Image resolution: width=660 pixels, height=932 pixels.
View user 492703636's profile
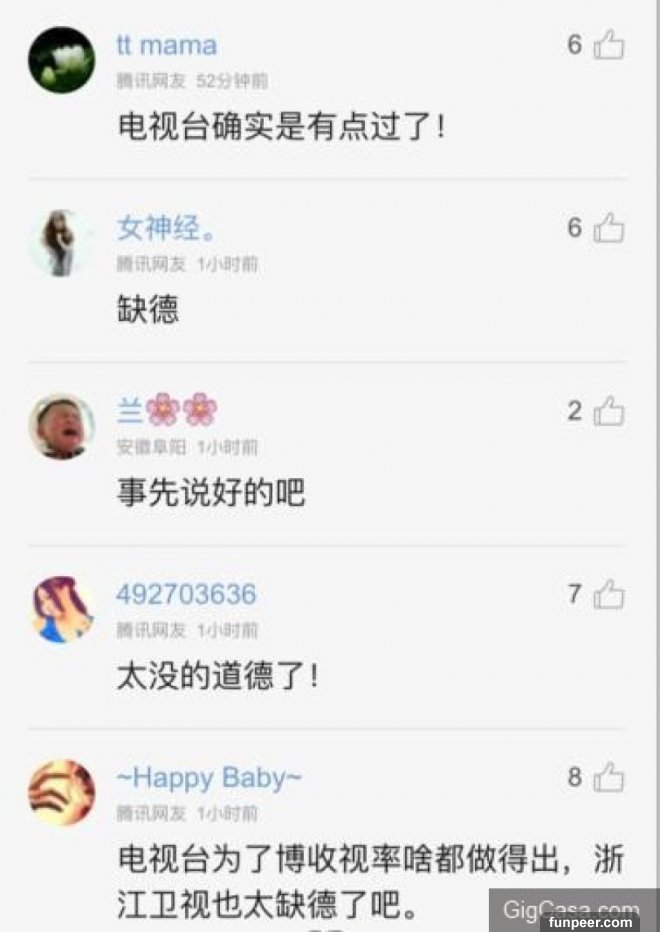point(186,595)
